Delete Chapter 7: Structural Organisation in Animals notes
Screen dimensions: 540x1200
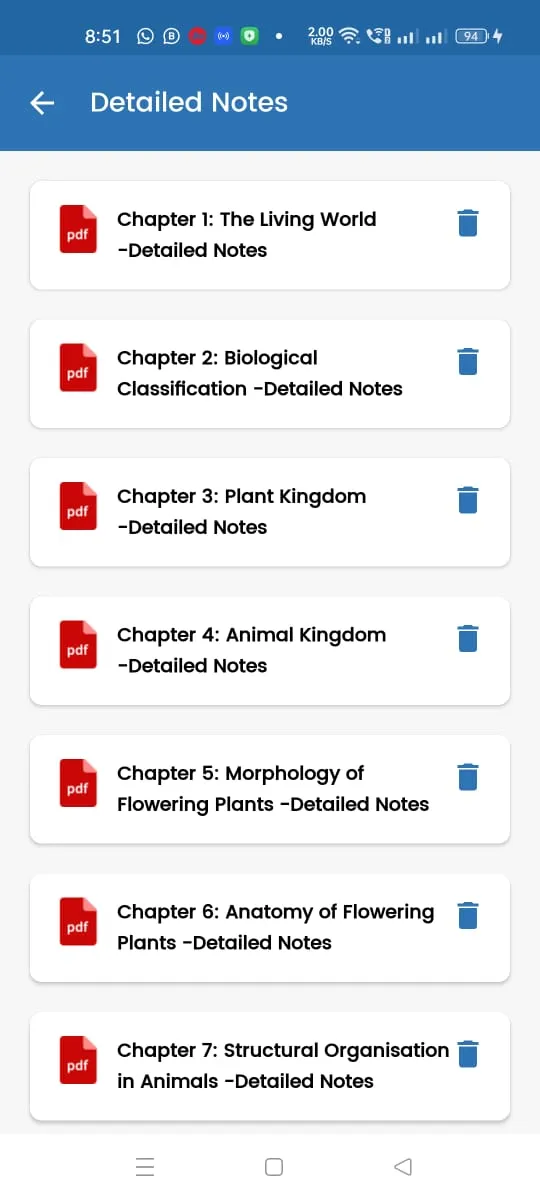[x=468, y=1054]
